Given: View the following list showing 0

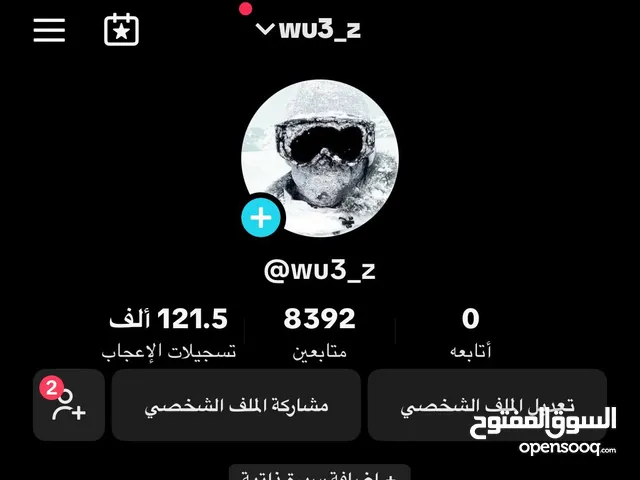Looking at the screenshot, I should [x=470, y=332].
